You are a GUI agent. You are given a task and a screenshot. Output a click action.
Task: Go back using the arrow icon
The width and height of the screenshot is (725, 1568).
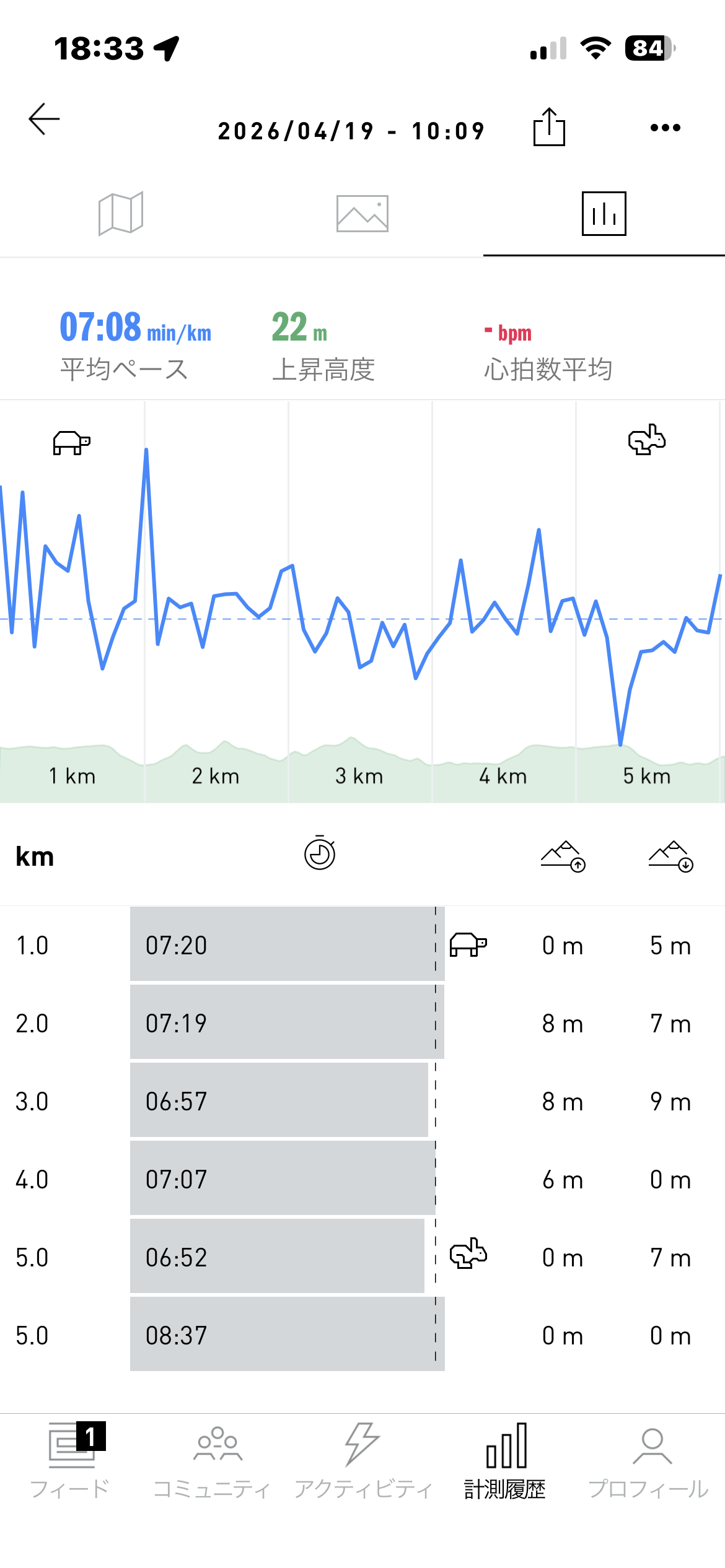44,119
